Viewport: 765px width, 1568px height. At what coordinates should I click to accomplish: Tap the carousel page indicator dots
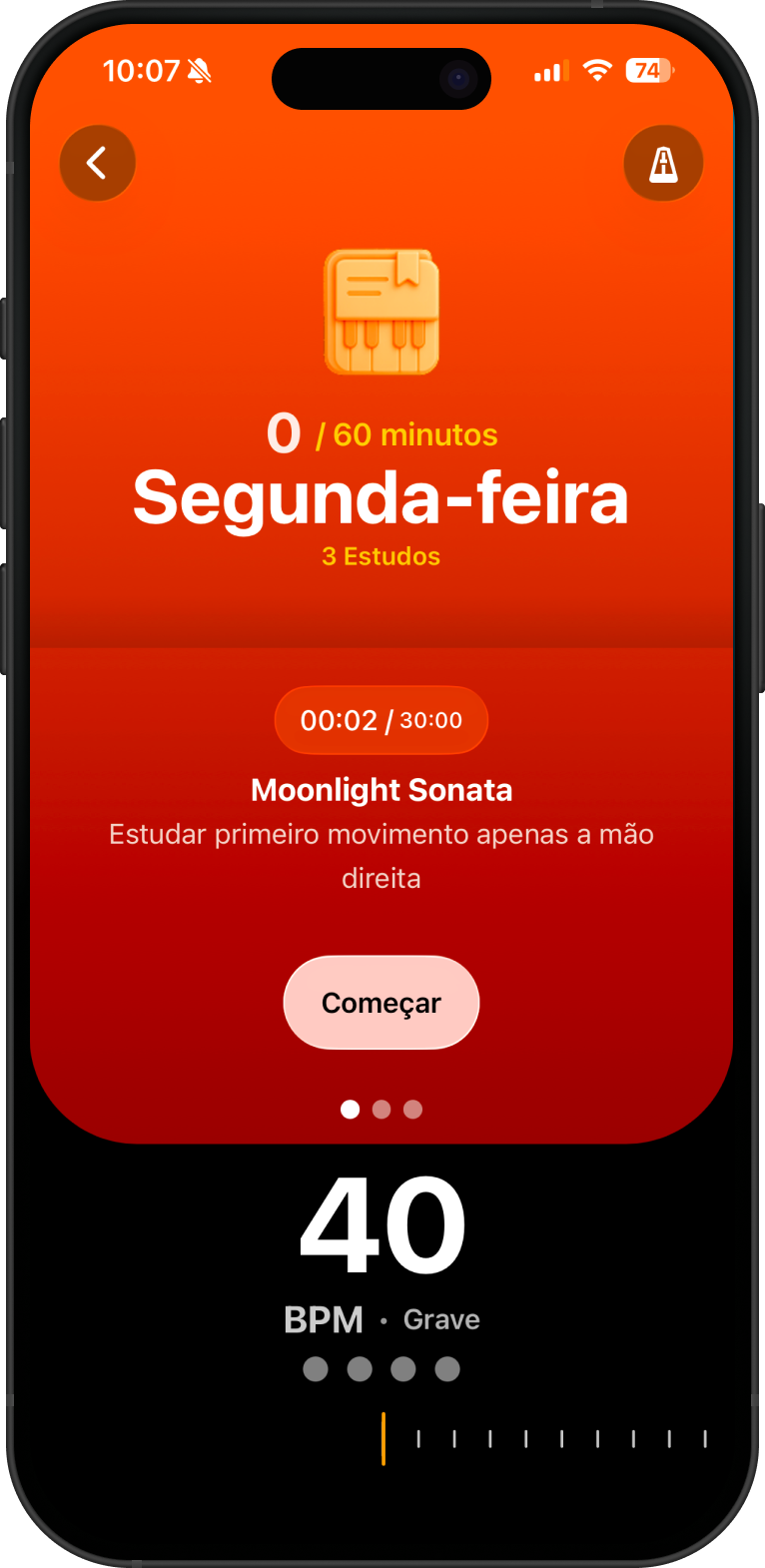click(x=381, y=1110)
